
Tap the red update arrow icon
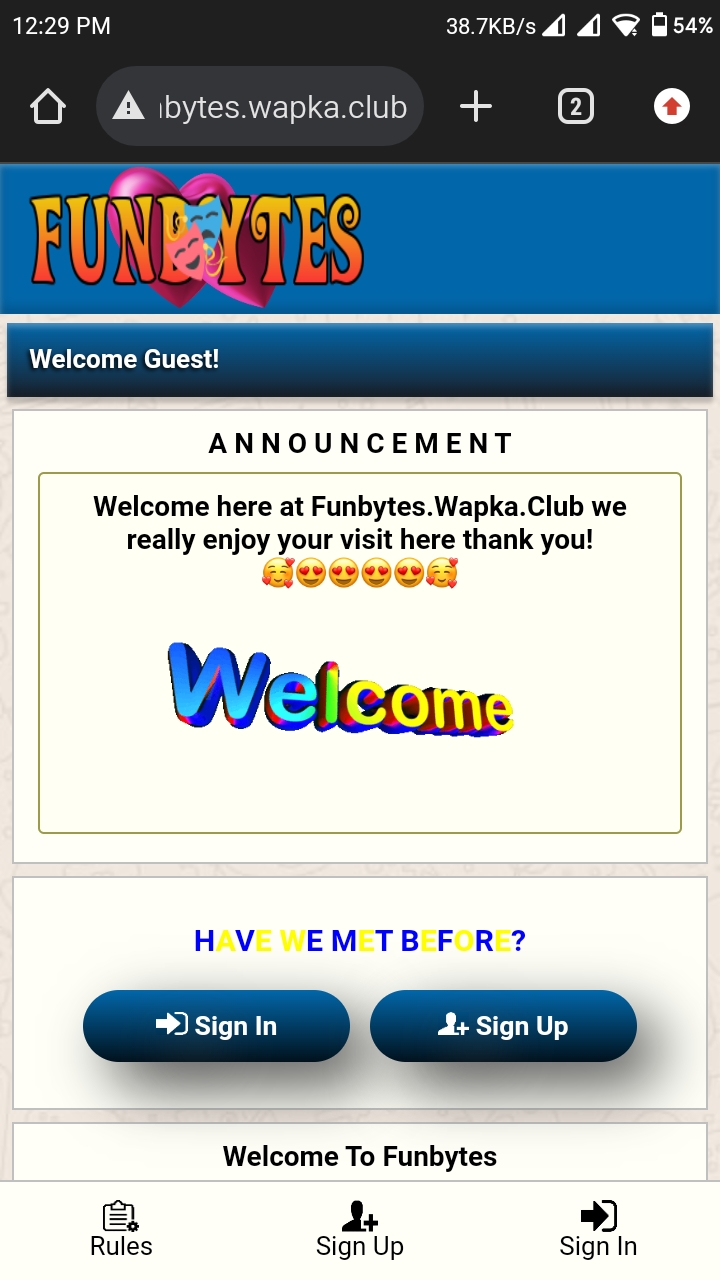coord(671,106)
